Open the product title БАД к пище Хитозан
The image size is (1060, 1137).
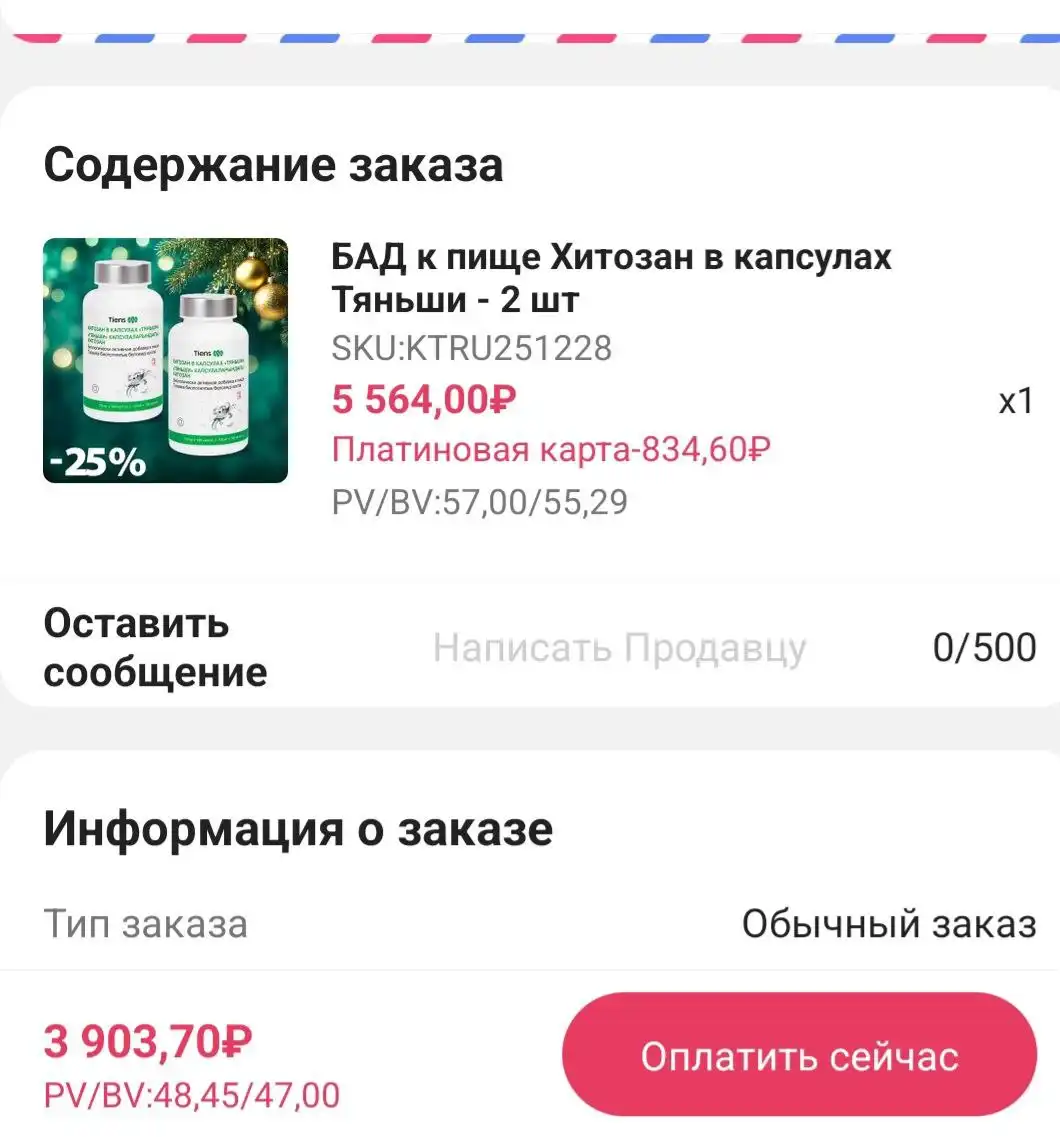[610, 275]
